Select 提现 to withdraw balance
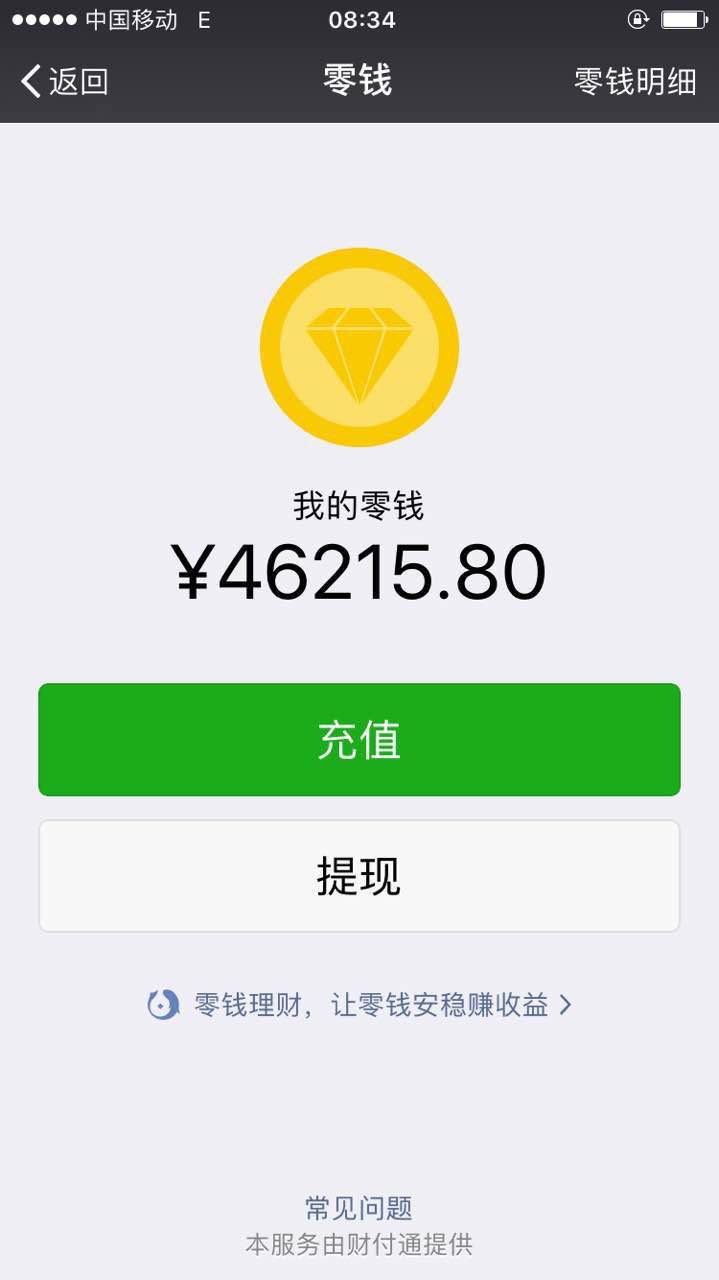This screenshot has height=1280, width=719. pos(359,876)
